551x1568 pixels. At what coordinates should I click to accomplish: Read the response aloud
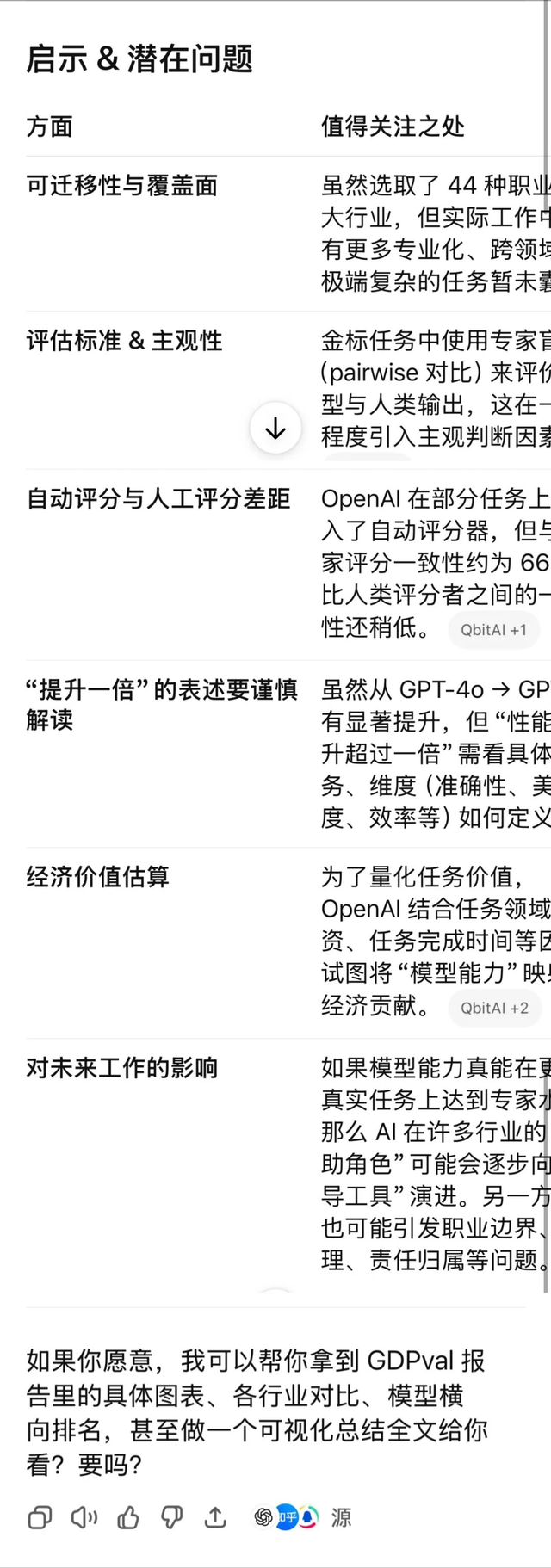click(x=84, y=1517)
